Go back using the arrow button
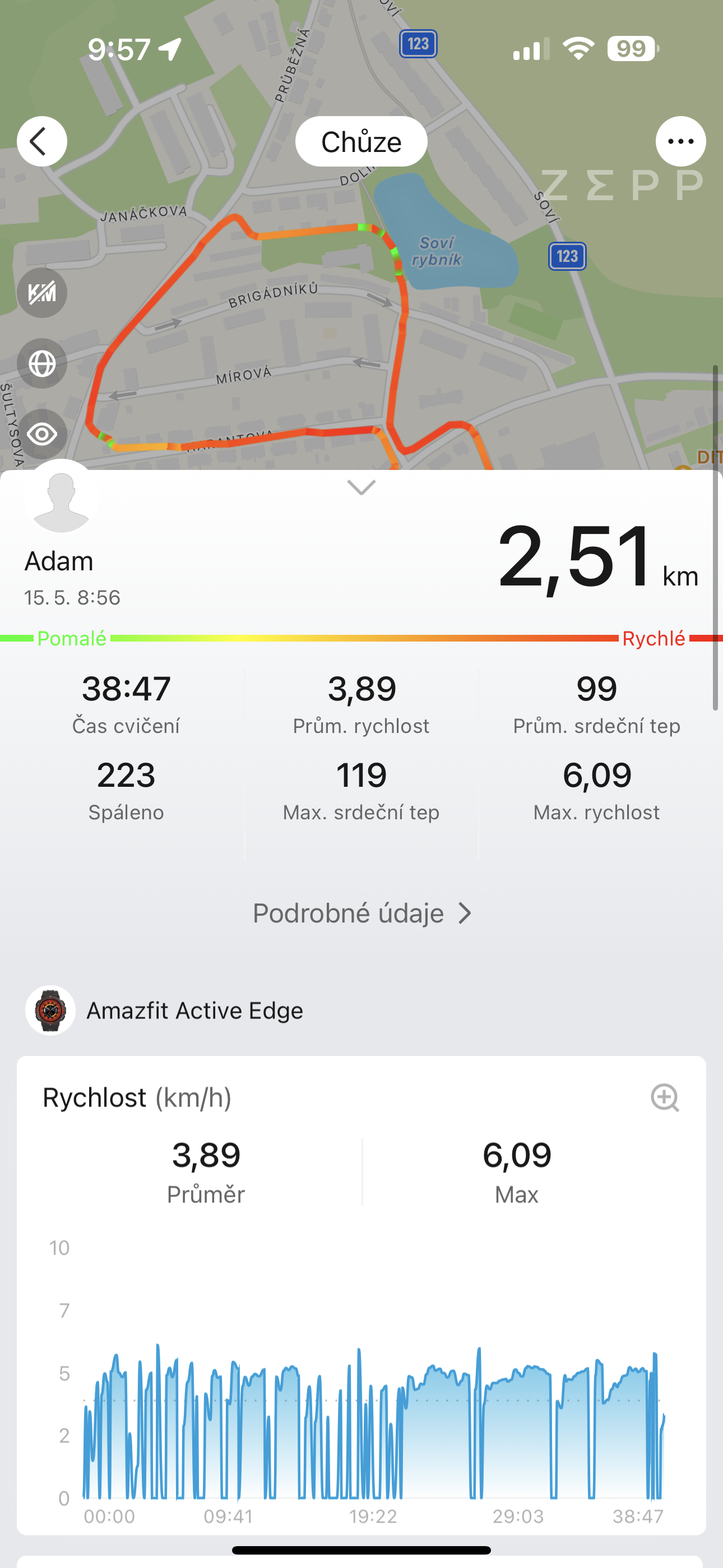 41,141
